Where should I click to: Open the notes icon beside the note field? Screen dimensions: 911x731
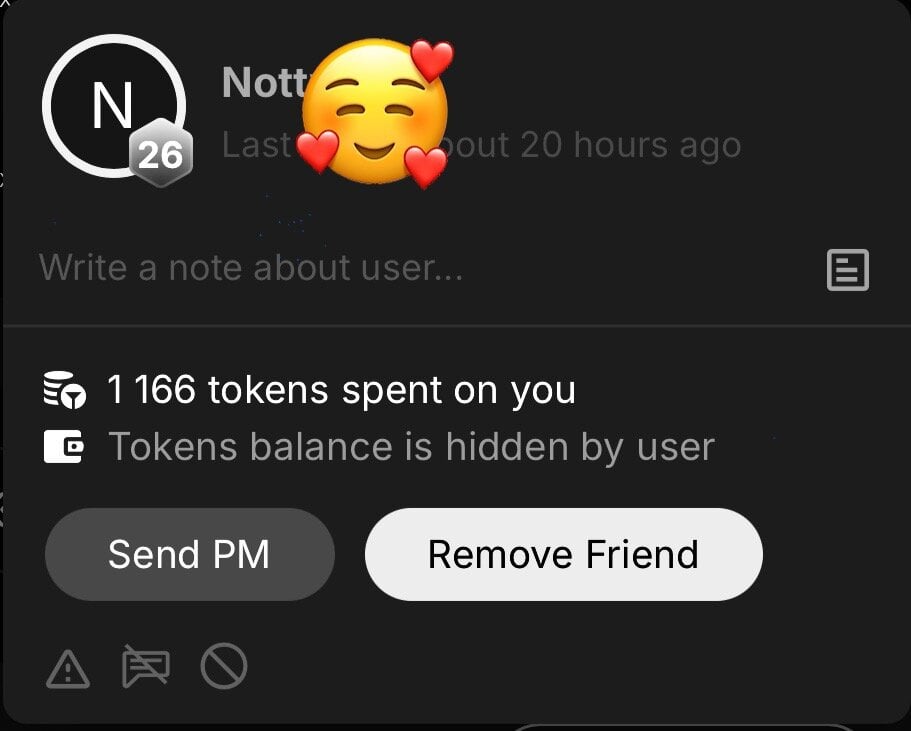(848, 270)
